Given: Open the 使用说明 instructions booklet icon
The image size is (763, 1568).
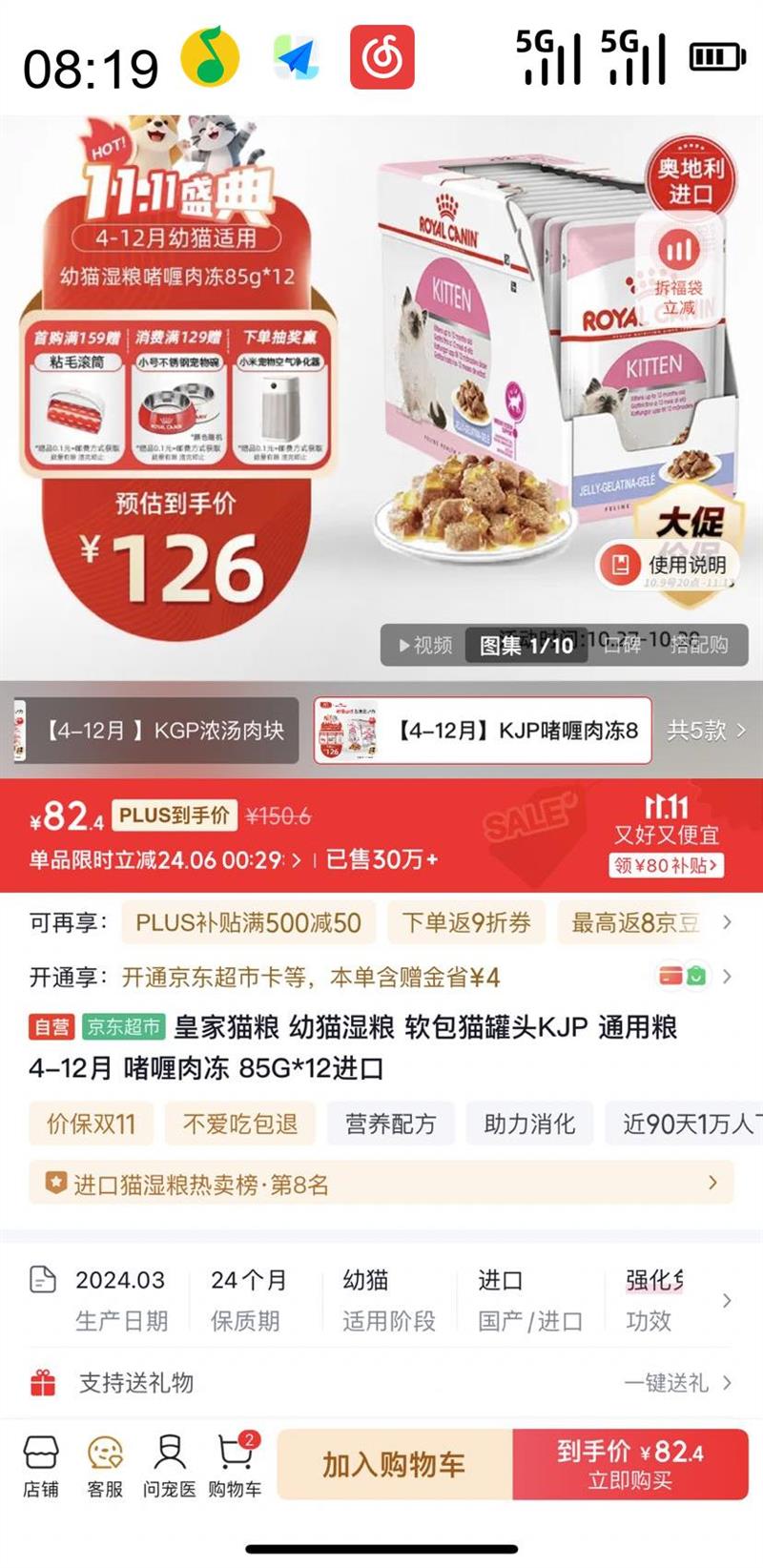Looking at the screenshot, I should (620, 564).
